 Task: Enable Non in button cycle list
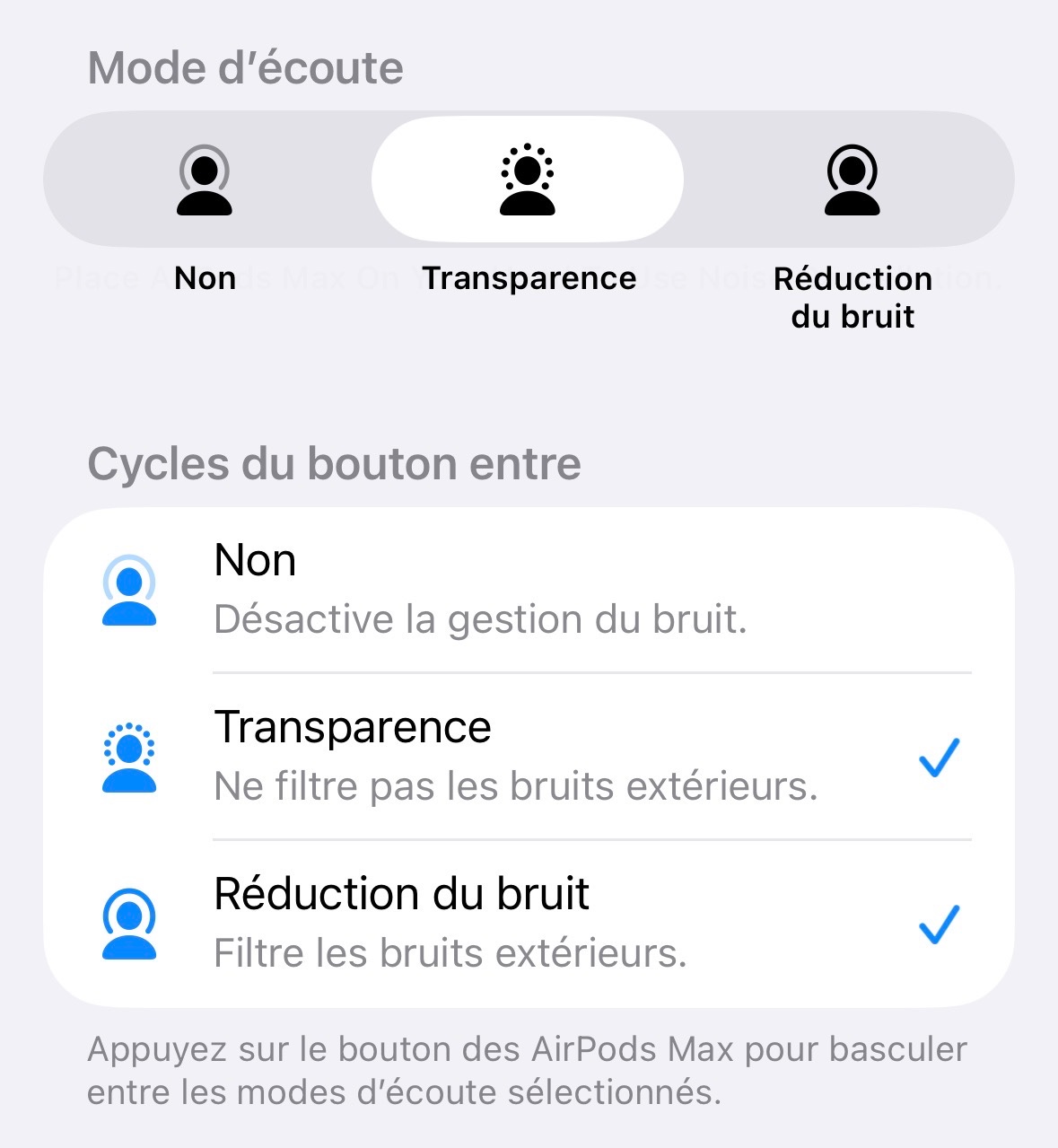(529, 590)
